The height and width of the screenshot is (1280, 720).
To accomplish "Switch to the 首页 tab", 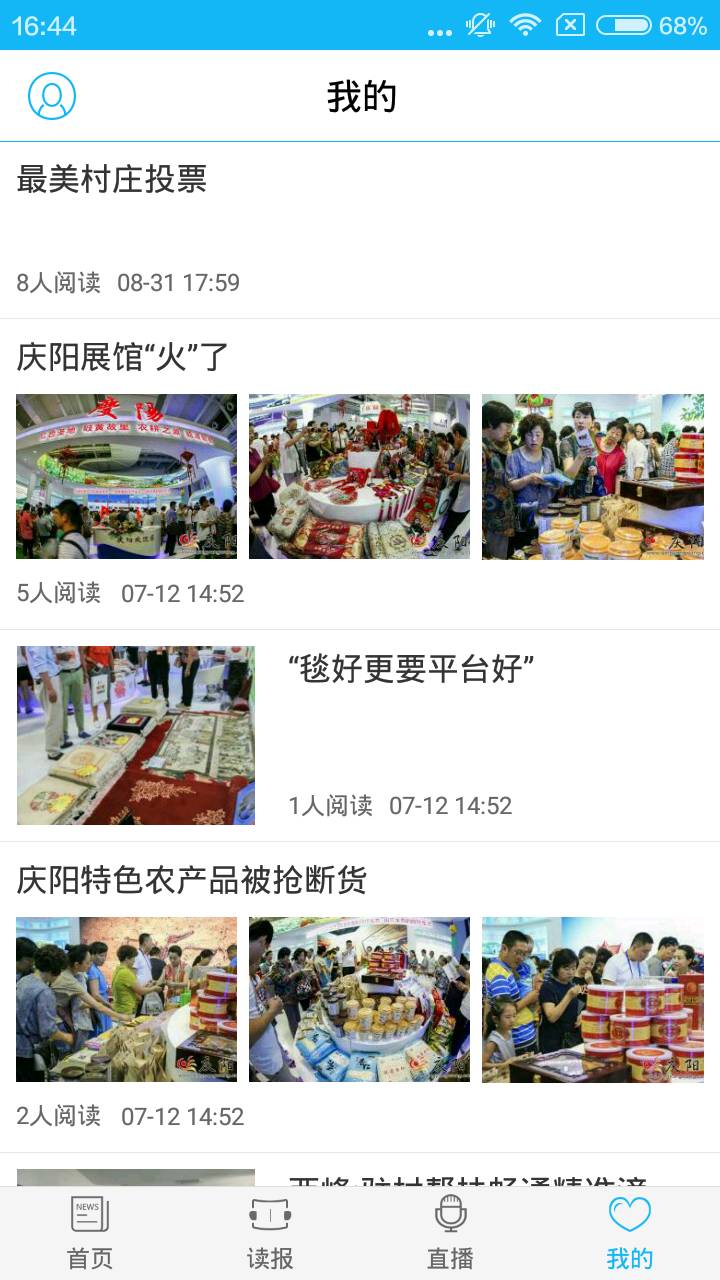I will pyautogui.click(x=90, y=1233).
